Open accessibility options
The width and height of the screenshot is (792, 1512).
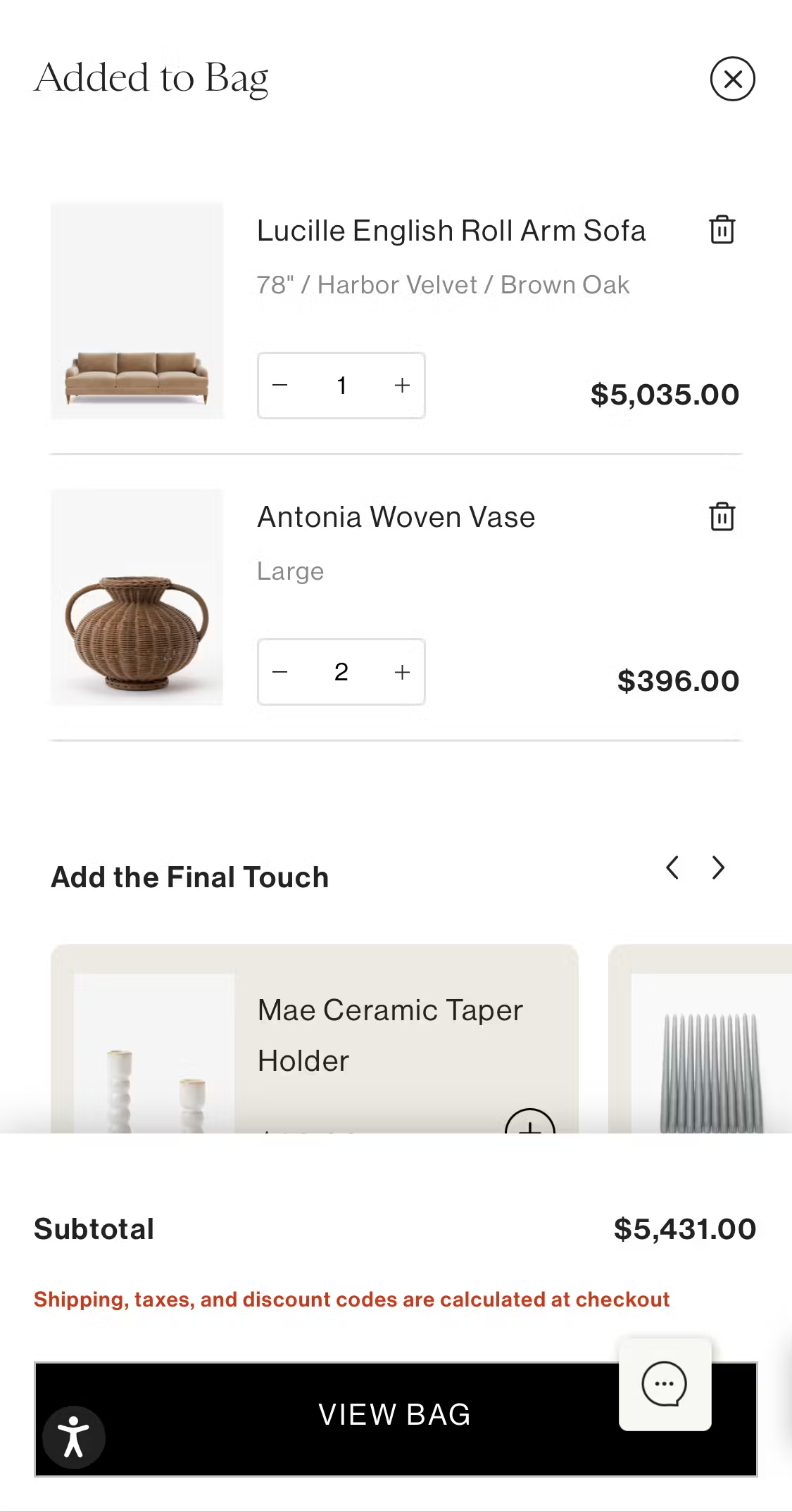tap(74, 1437)
